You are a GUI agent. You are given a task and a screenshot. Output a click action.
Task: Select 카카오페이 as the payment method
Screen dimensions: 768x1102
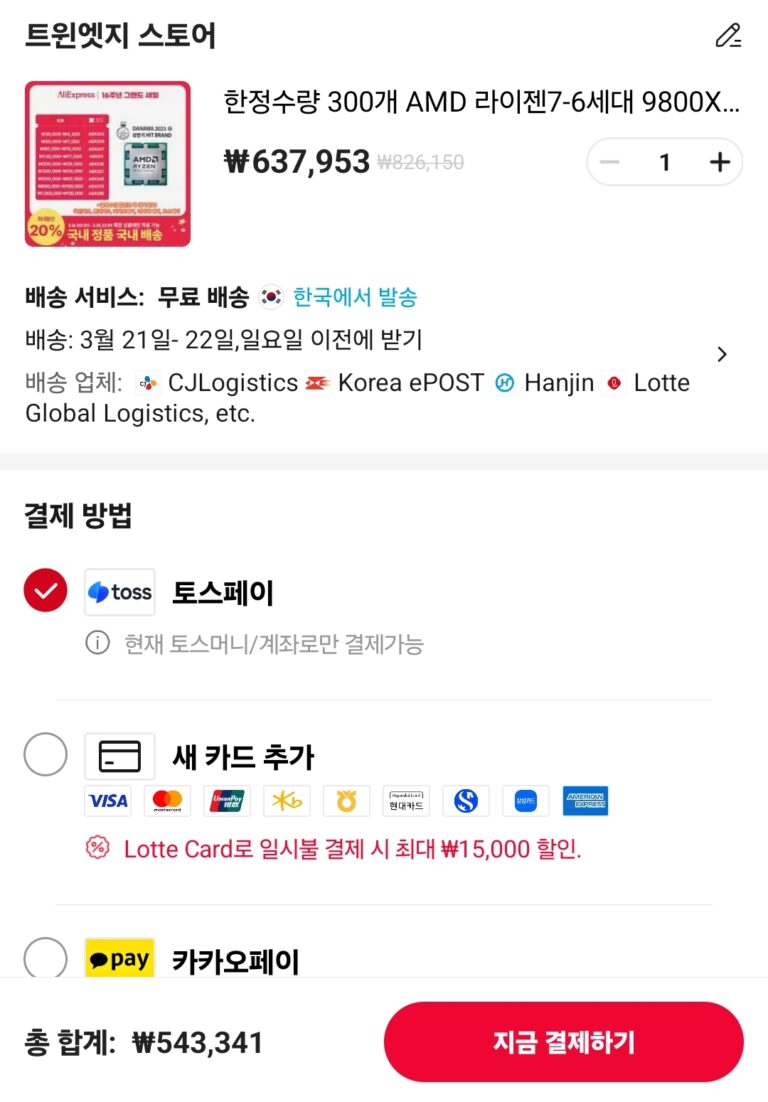46,960
